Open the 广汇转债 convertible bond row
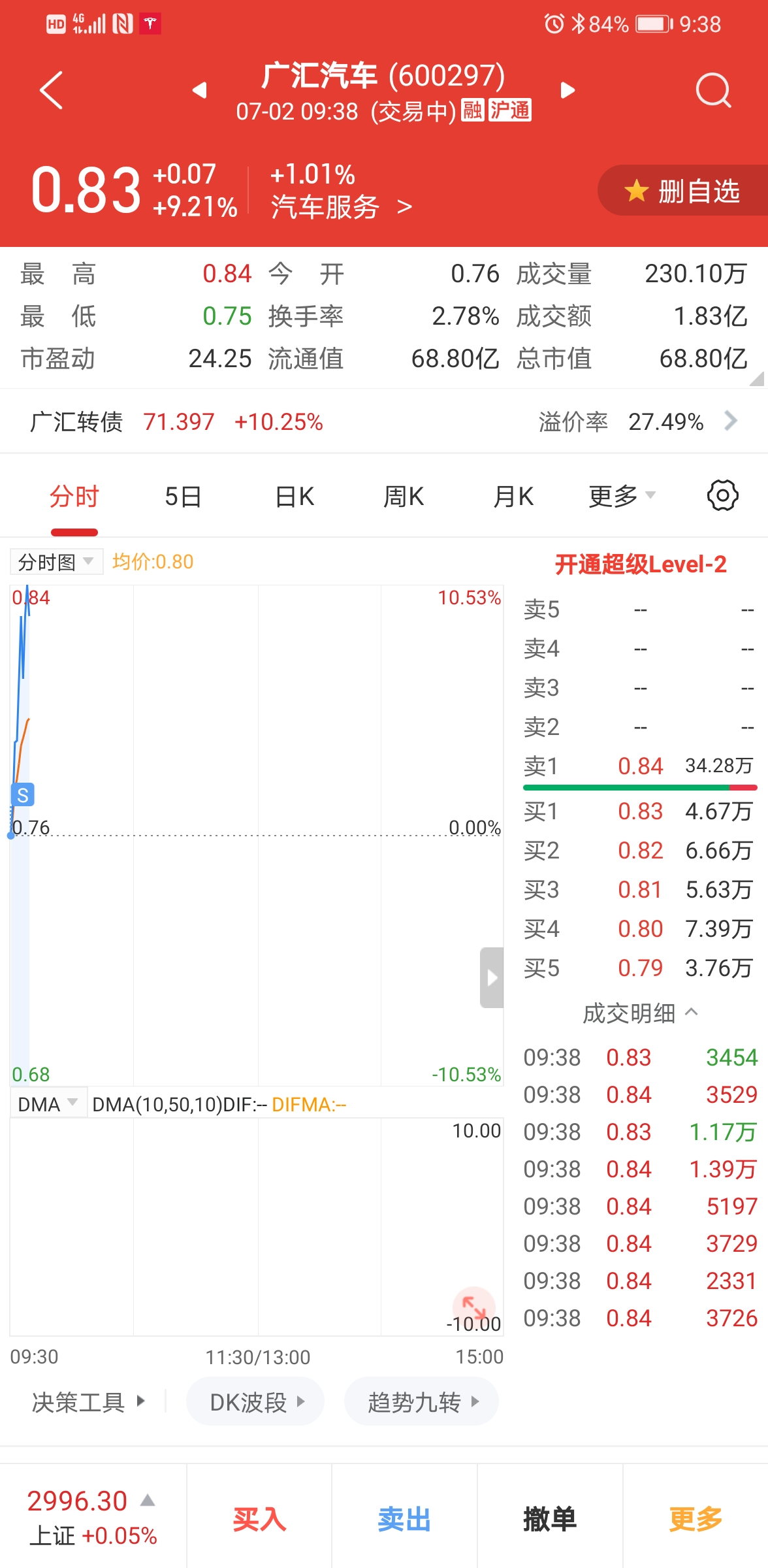 tap(383, 421)
